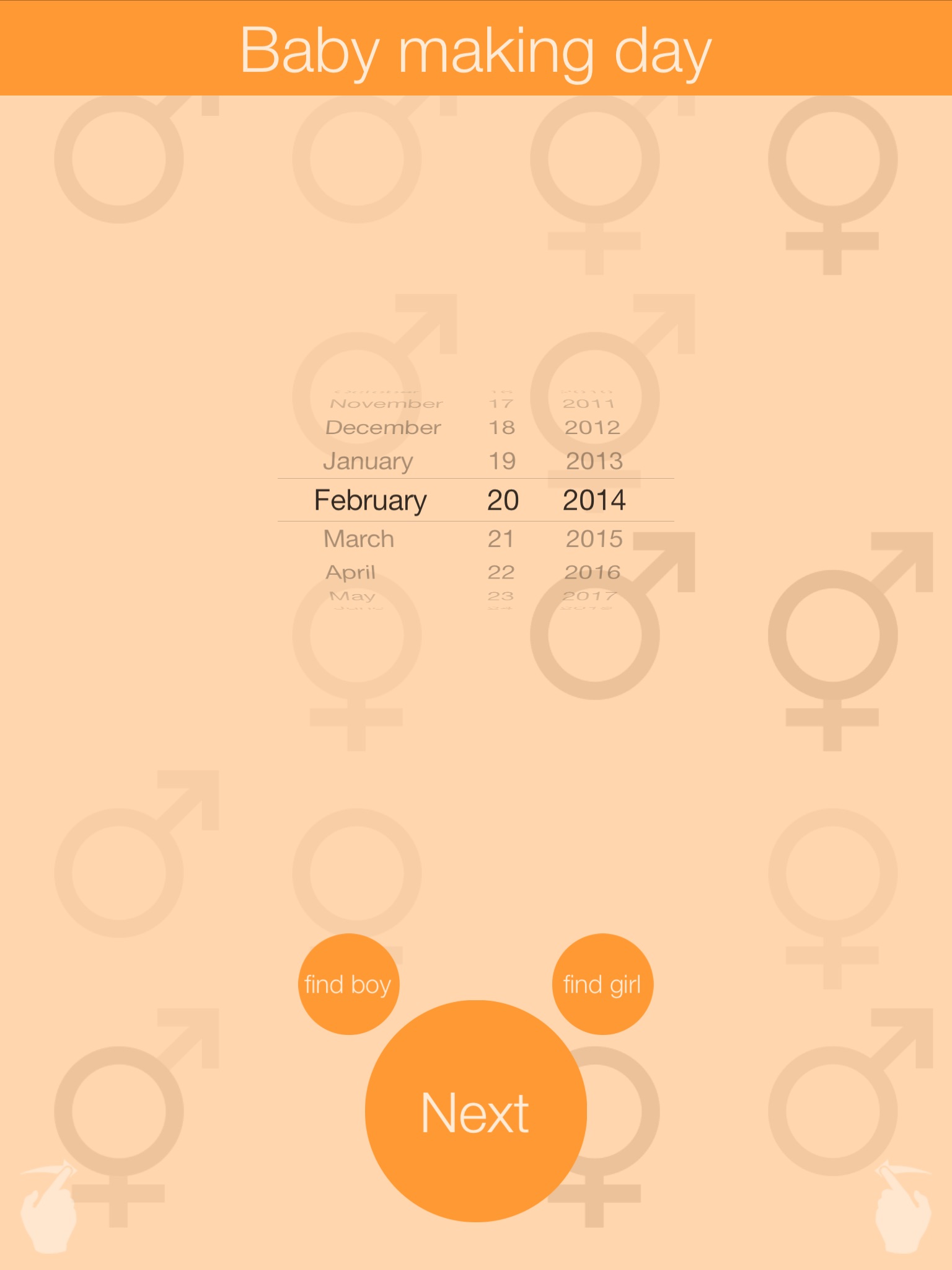
Task: Select January in the month picker
Action: pyautogui.click(x=368, y=461)
